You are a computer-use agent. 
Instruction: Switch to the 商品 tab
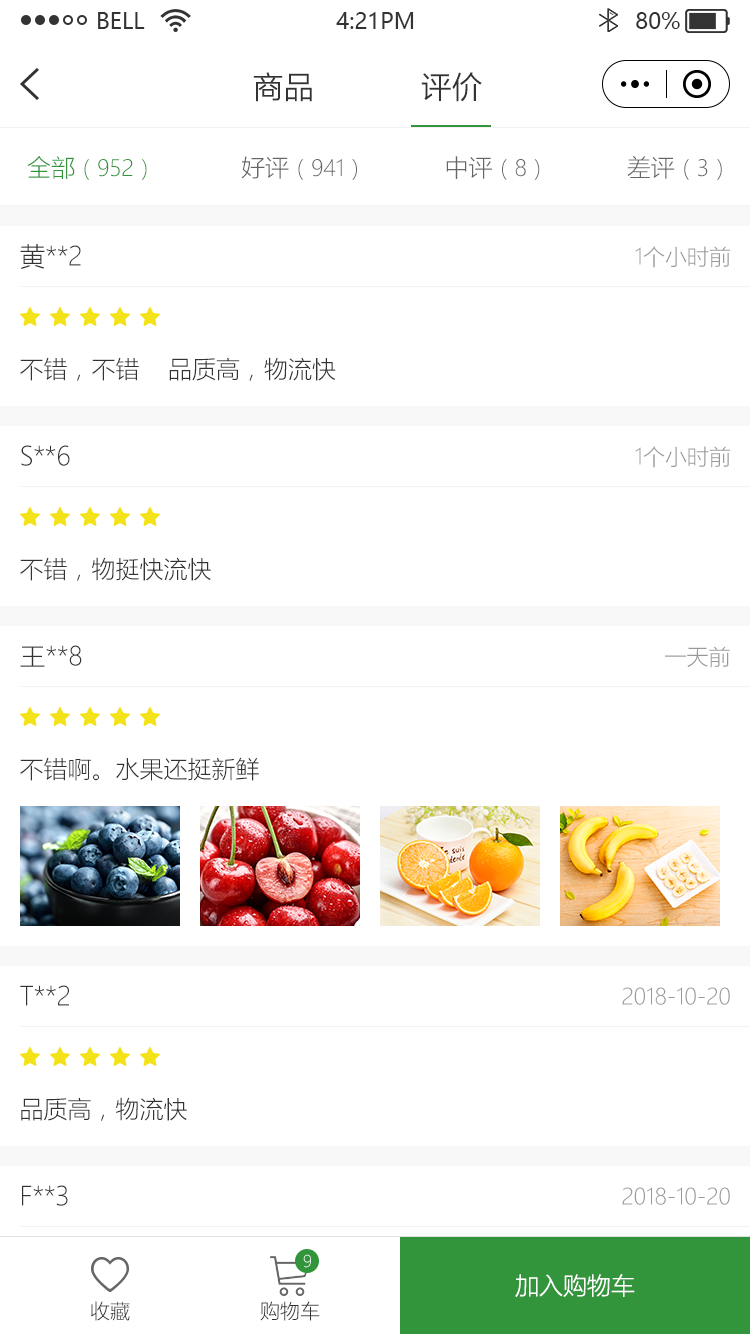pos(283,88)
